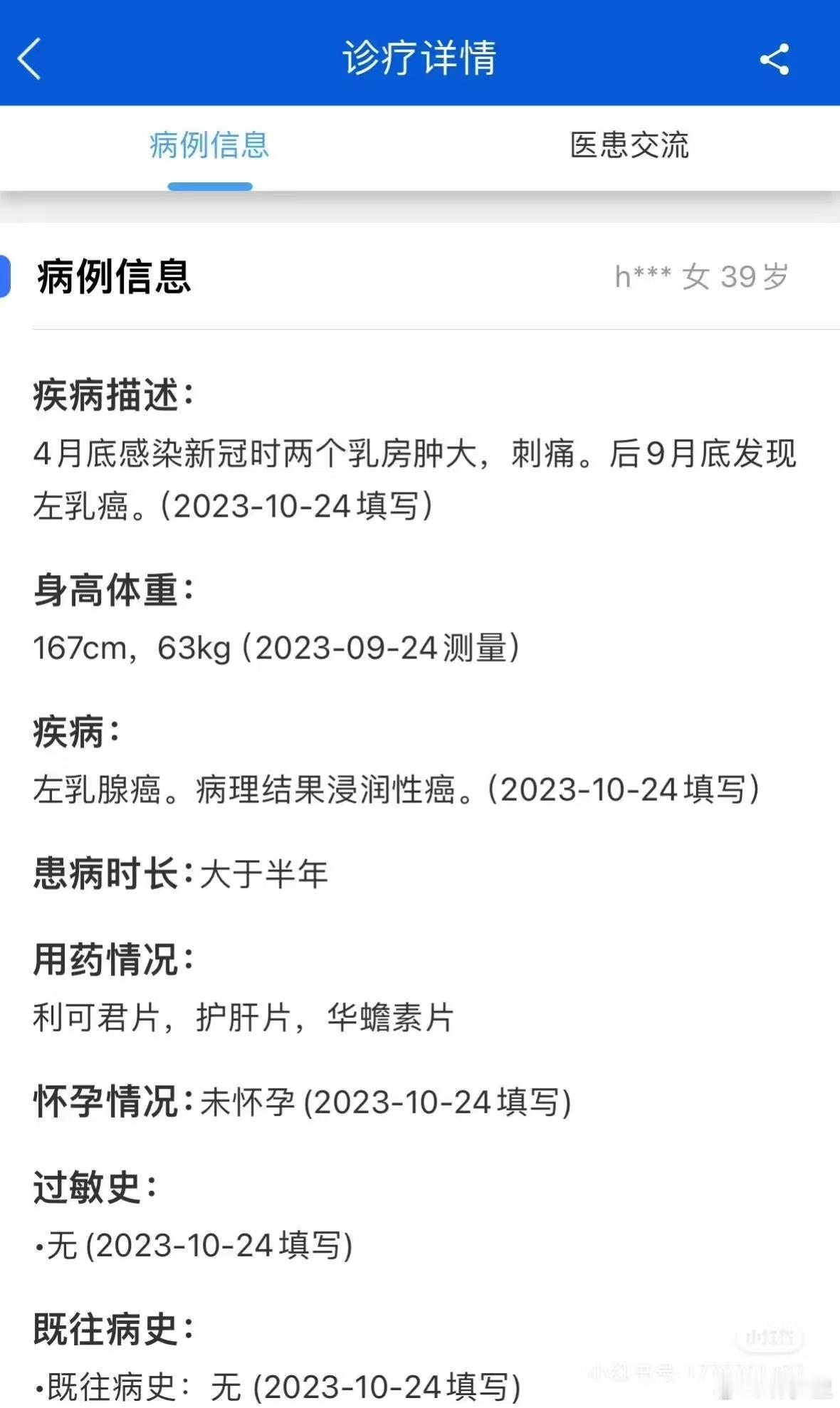
Task: Go back from the 诊疗详情 page
Action: (29, 58)
